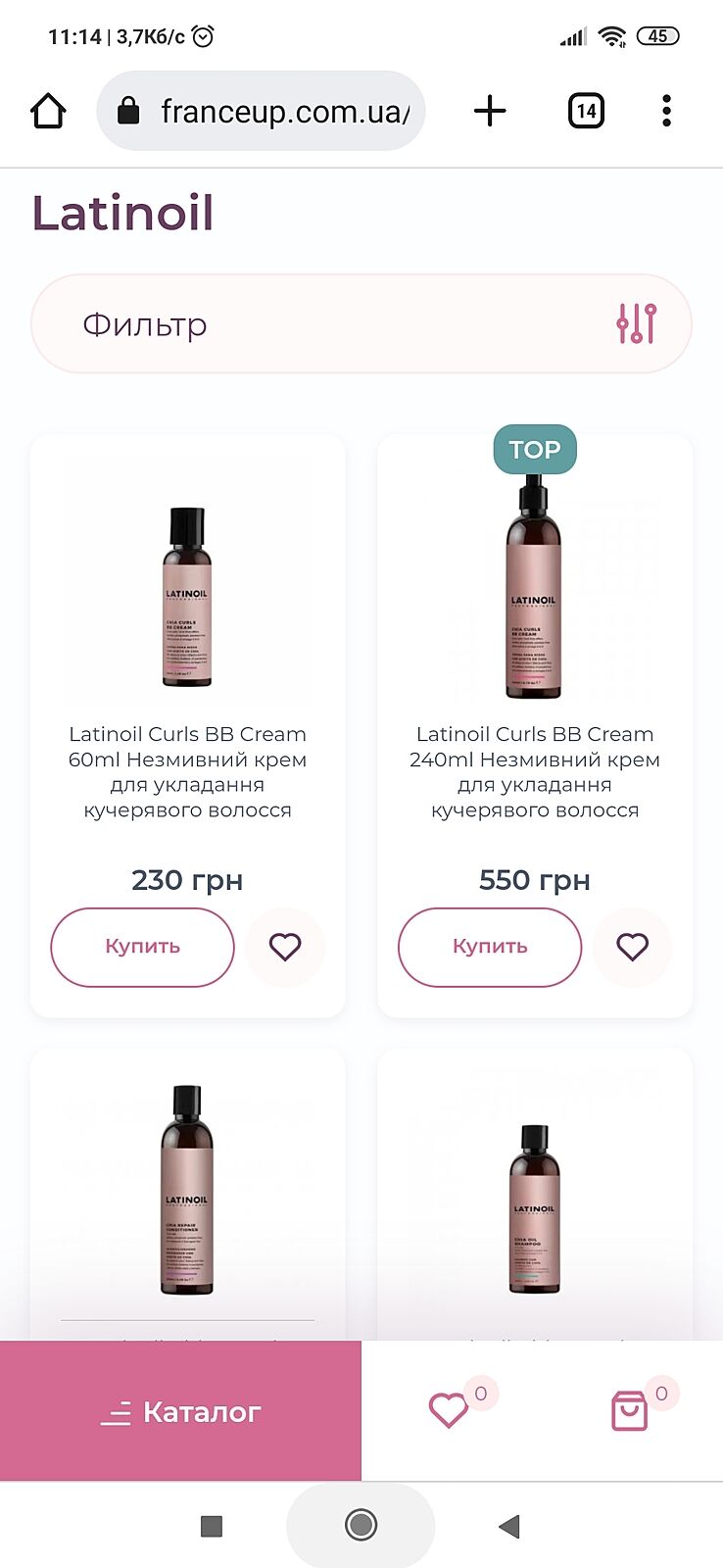Open a new browser tab
The height and width of the screenshot is (1568, 723).
pos(490,112)
